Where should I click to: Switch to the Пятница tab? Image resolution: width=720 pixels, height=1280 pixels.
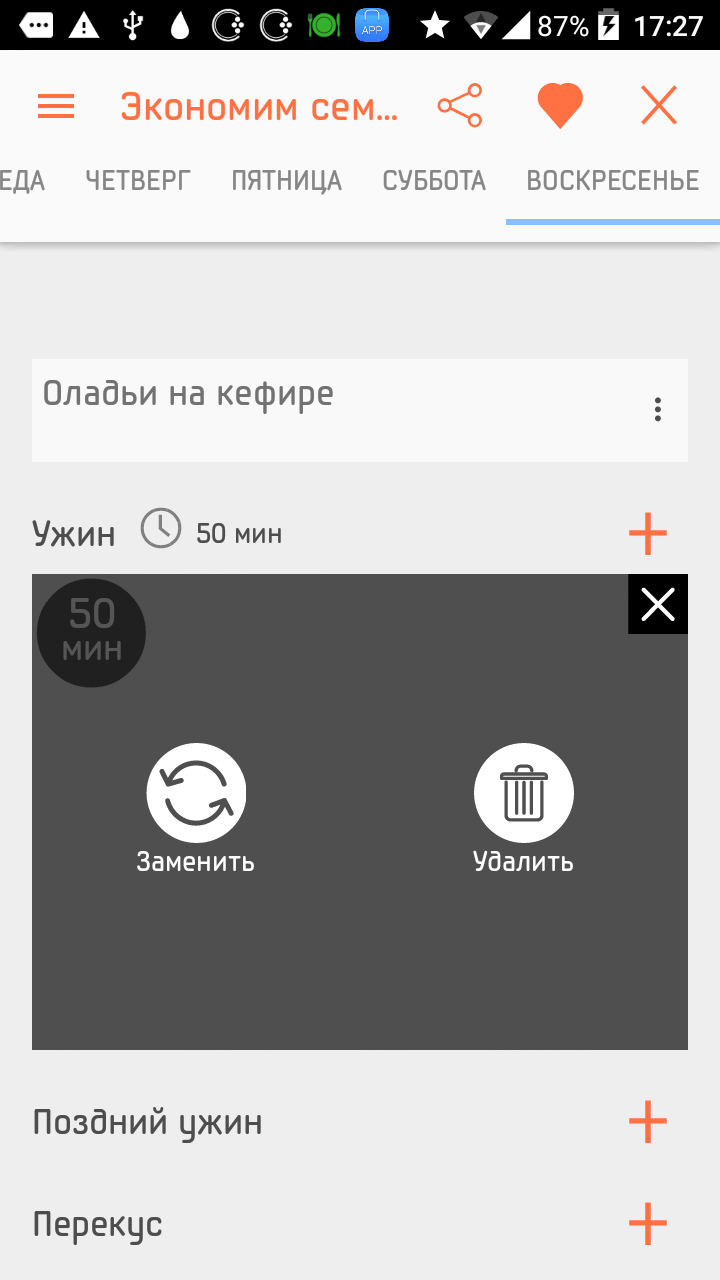pyautogui.click(x=286, y=181)
